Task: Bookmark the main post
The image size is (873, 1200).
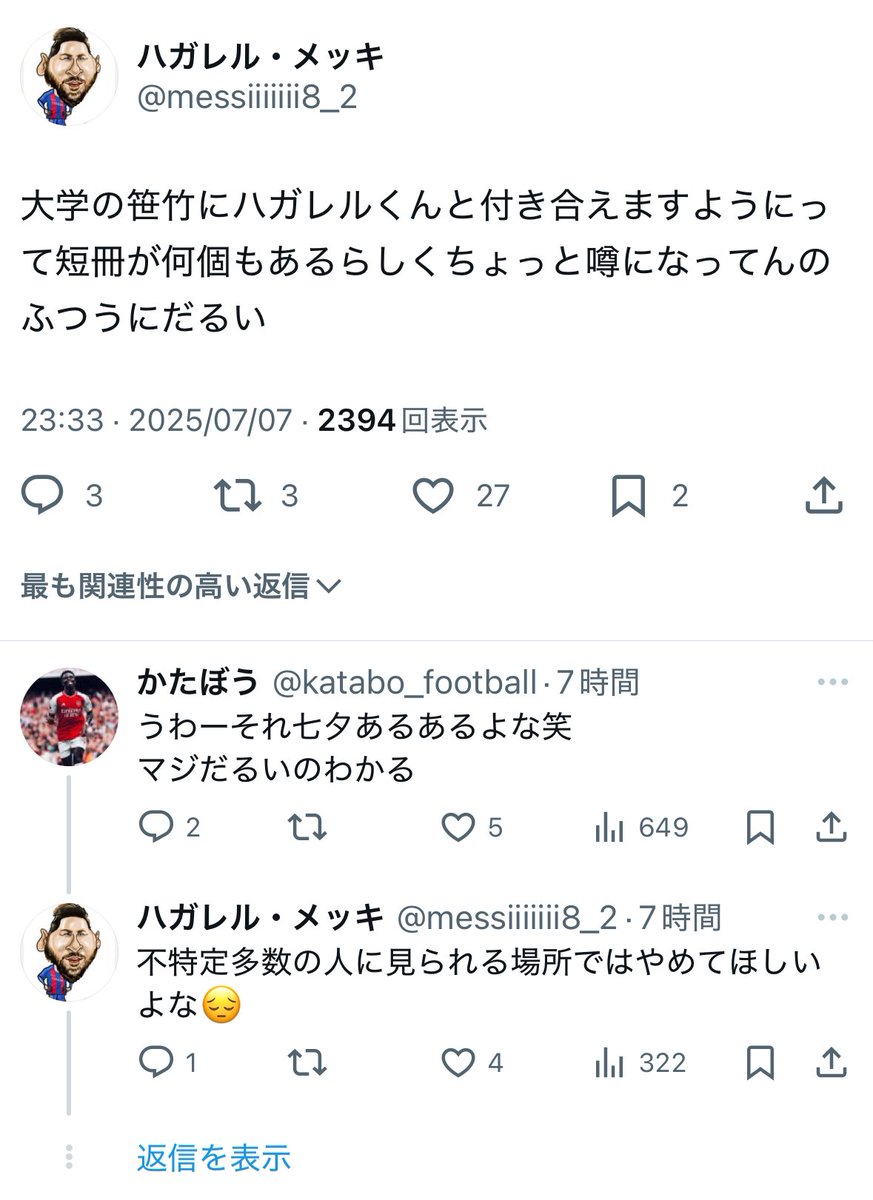Action: 628,496
